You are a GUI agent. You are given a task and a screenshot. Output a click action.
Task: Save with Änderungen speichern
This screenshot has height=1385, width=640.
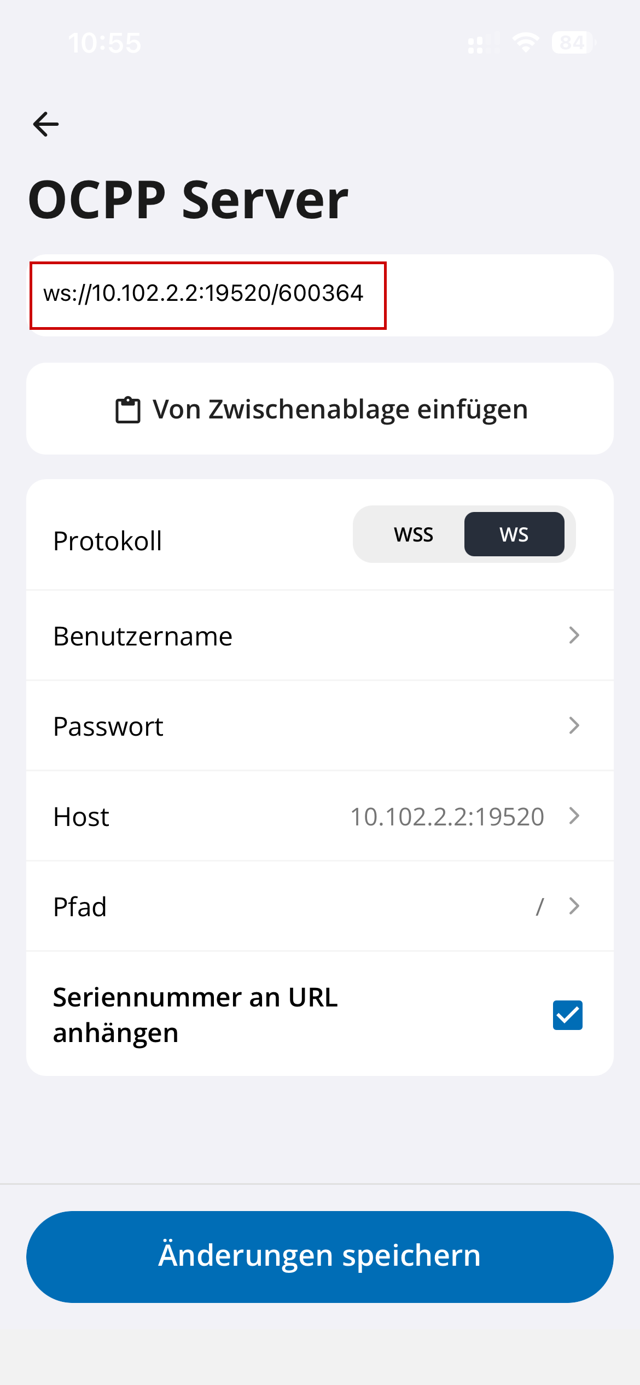[319, 1256]
